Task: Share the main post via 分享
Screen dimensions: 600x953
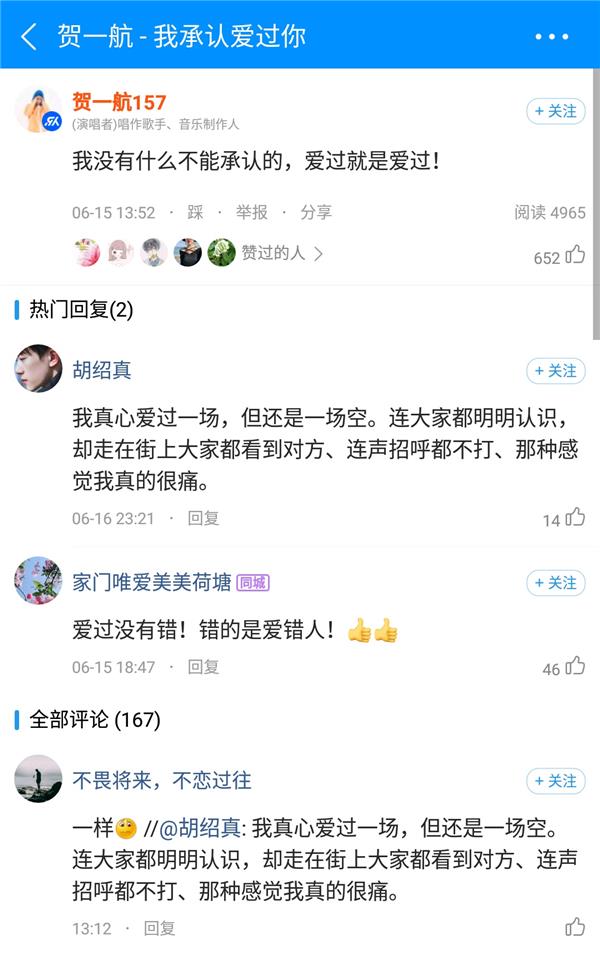Action: [x=316, y=212]
